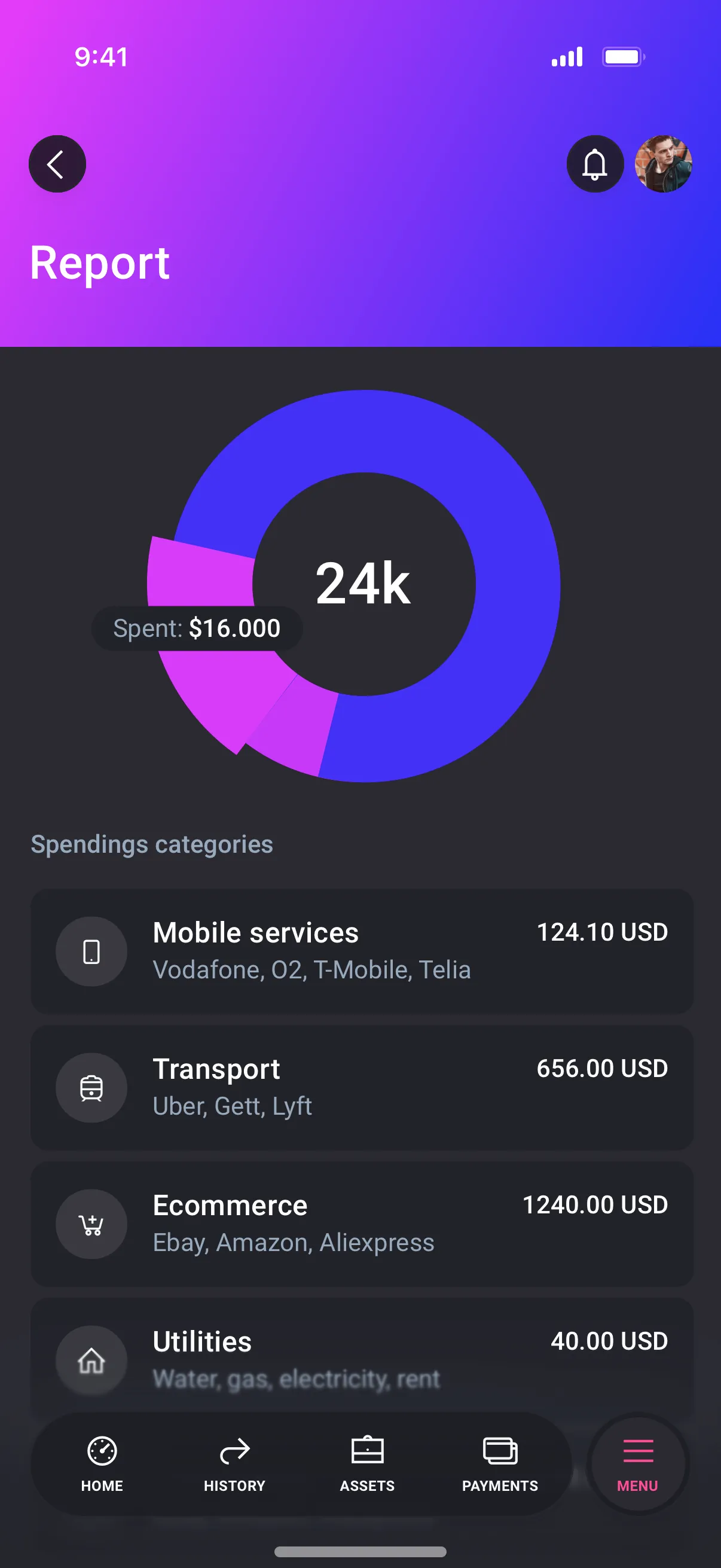Click the History arrow icon
This screenshot has height=1568, width=721.
[x=235, y=1451]
